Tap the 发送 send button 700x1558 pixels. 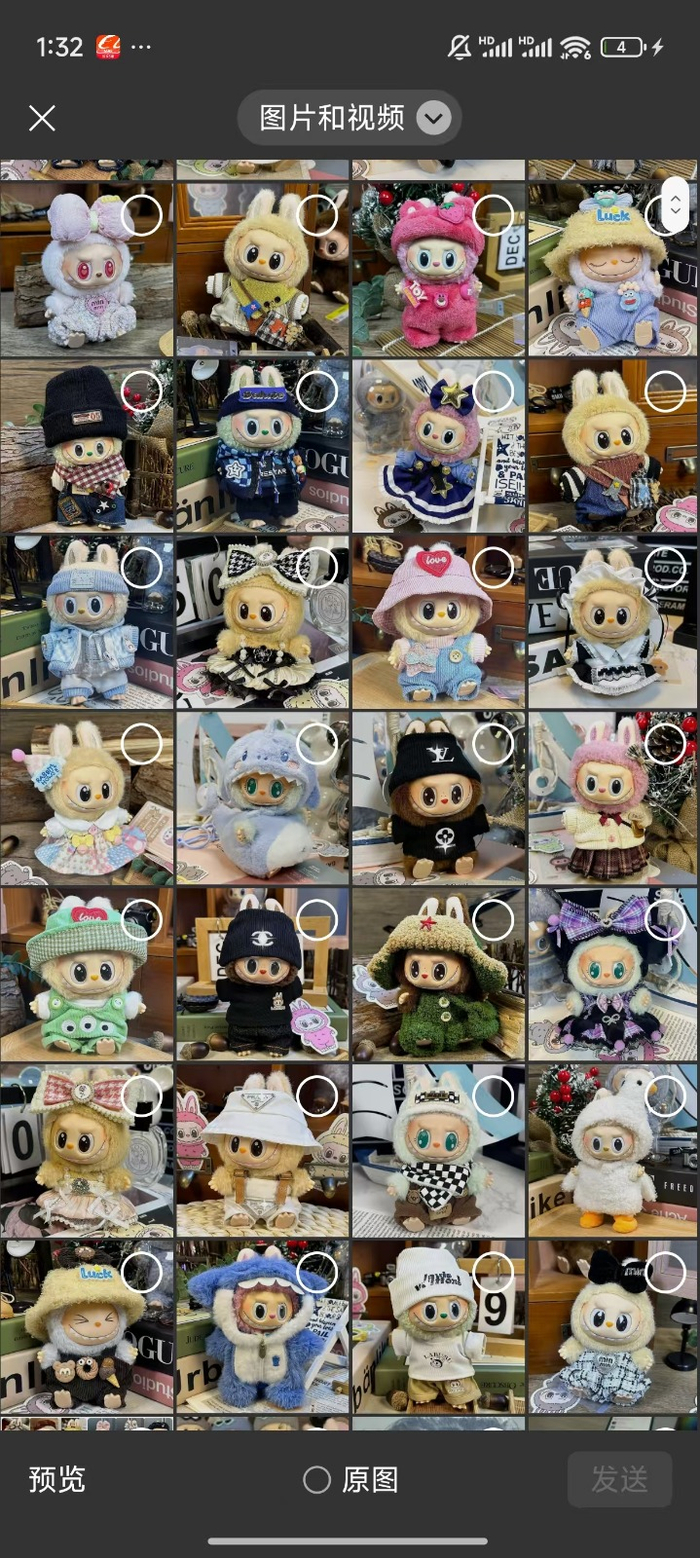(619, 1479)
